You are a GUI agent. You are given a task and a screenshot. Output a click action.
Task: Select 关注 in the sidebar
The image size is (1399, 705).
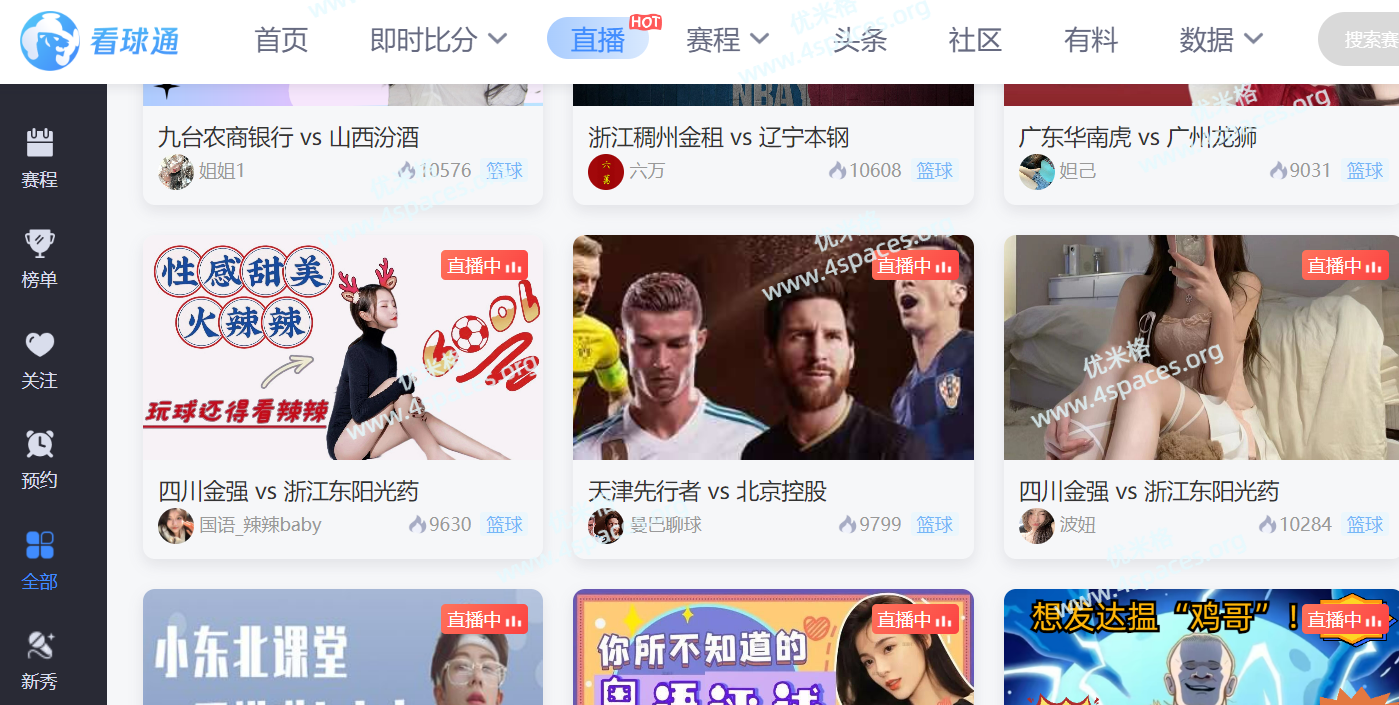40,359
